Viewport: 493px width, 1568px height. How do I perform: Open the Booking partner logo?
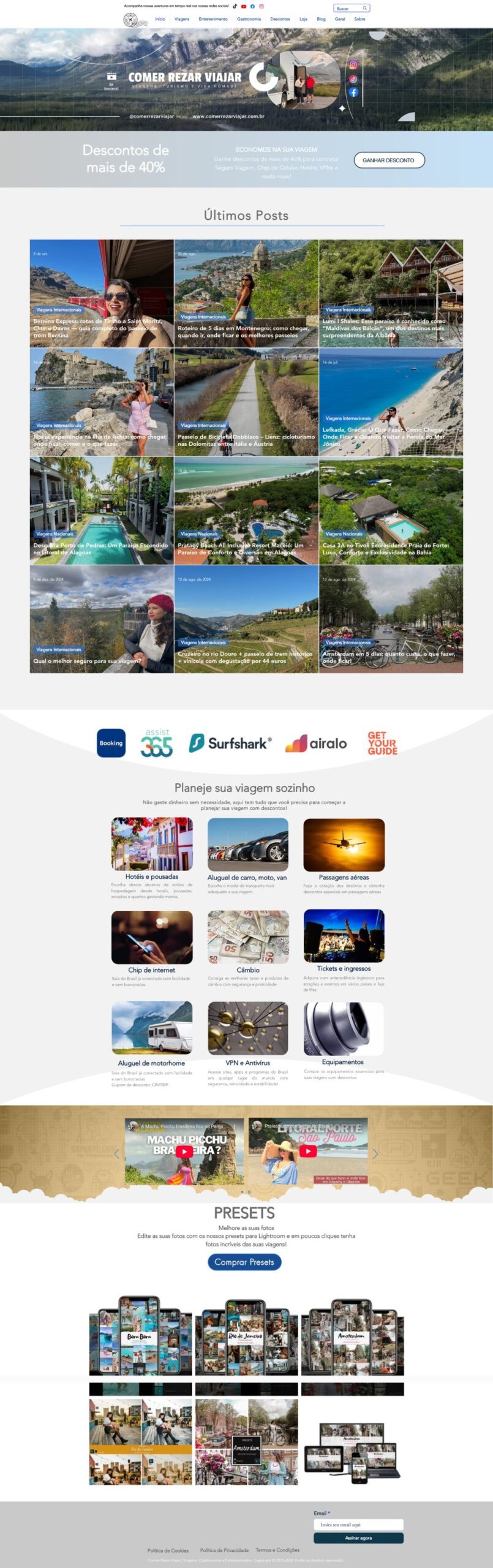[x=111, y=743]
